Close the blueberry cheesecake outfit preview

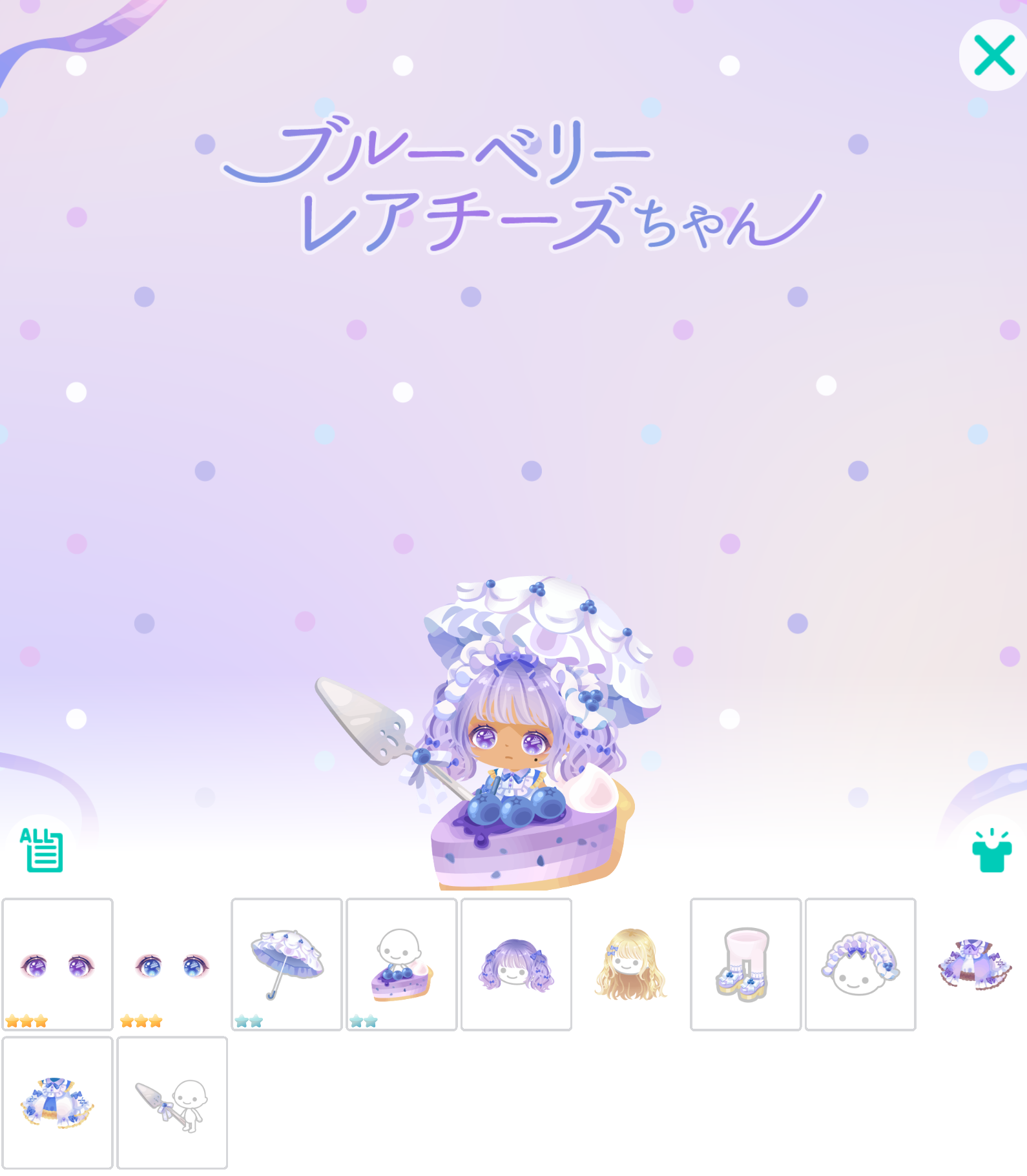tap(993, 56)
